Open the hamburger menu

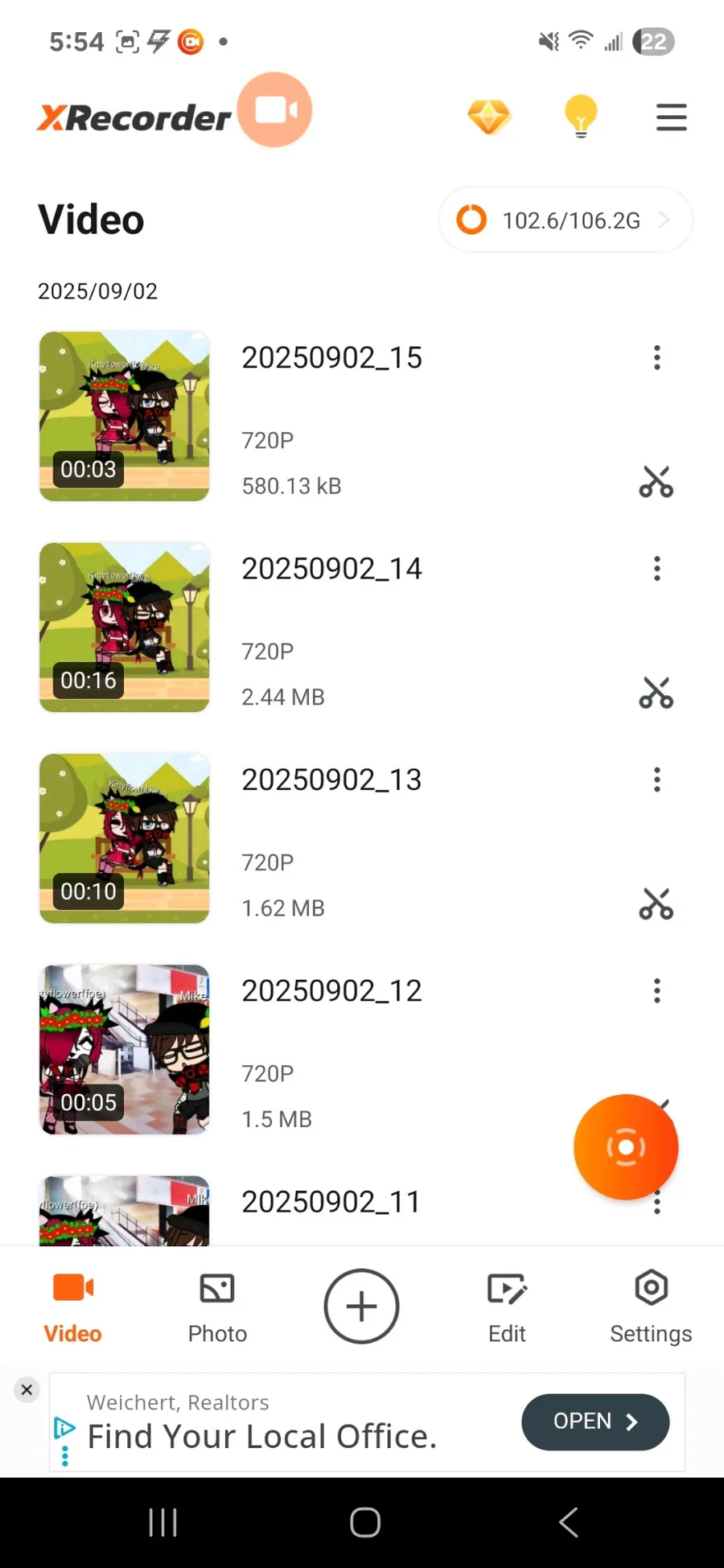pos(671,117)
